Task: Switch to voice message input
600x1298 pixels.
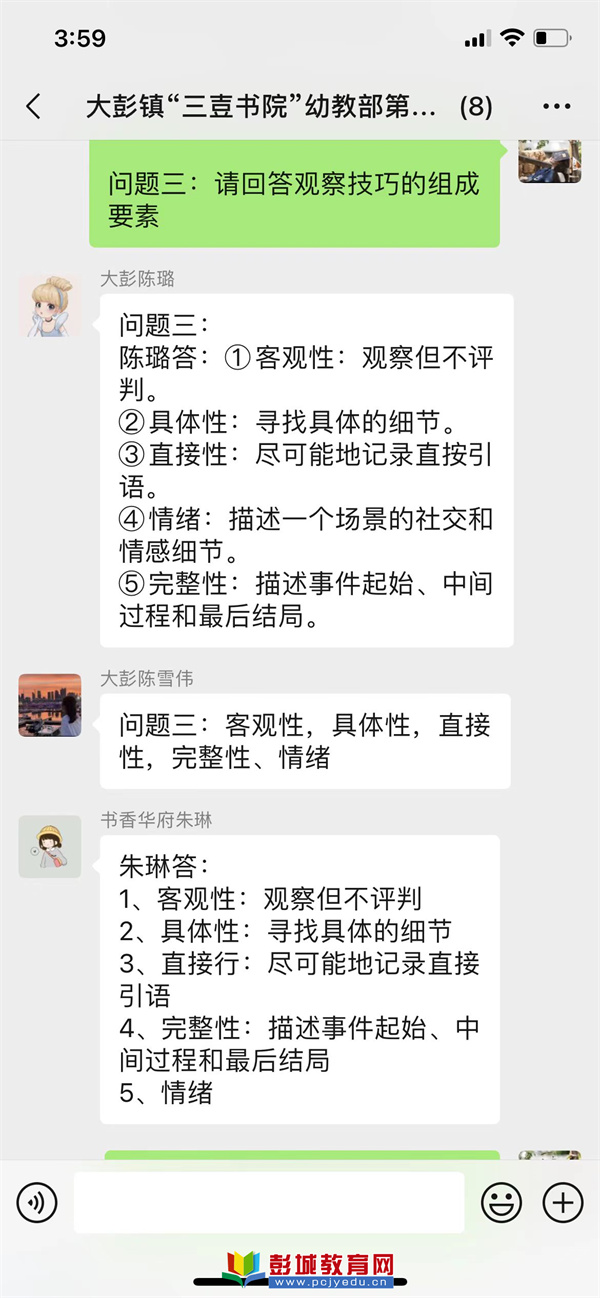Action: (37, 1202)
